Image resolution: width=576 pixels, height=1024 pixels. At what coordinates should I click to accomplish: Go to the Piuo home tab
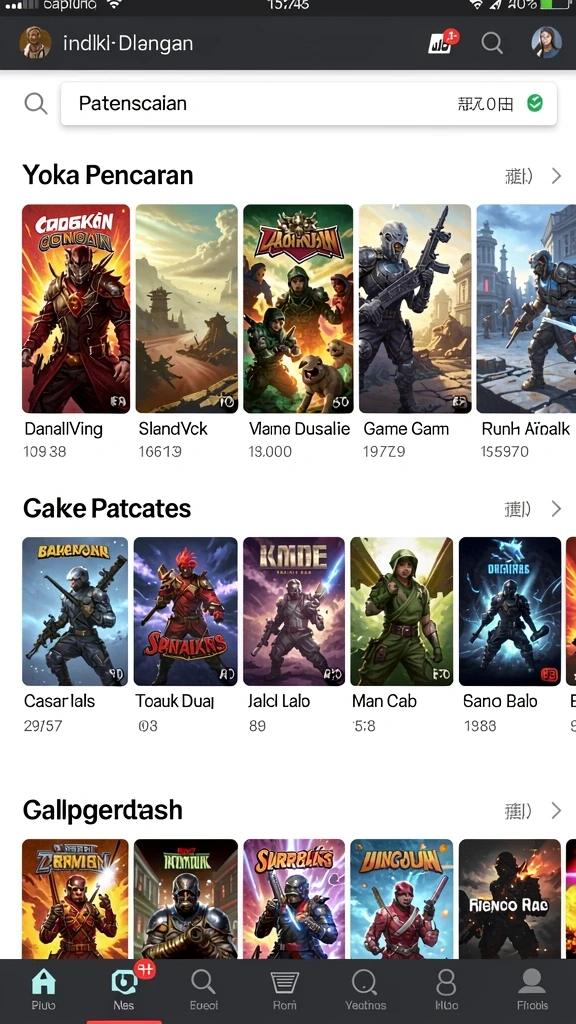[43, 988]
